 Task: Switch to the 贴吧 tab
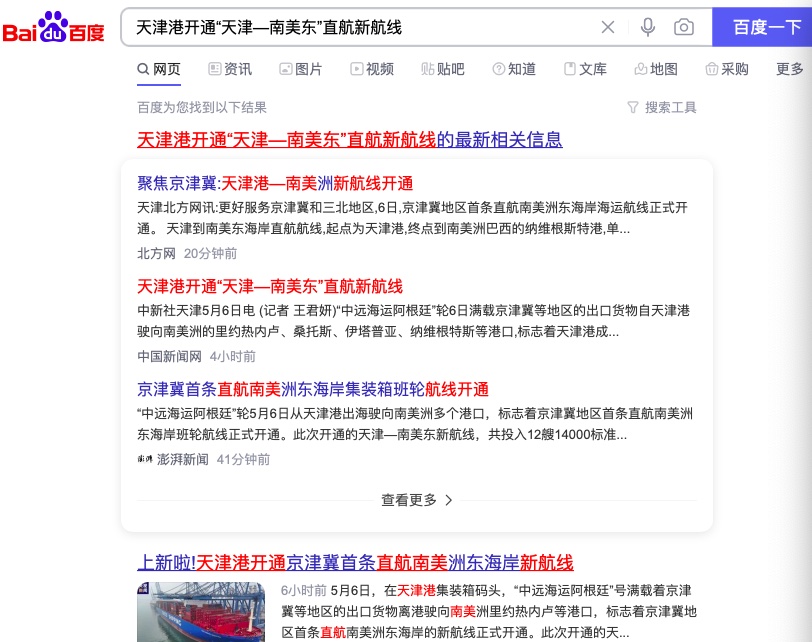442,69
